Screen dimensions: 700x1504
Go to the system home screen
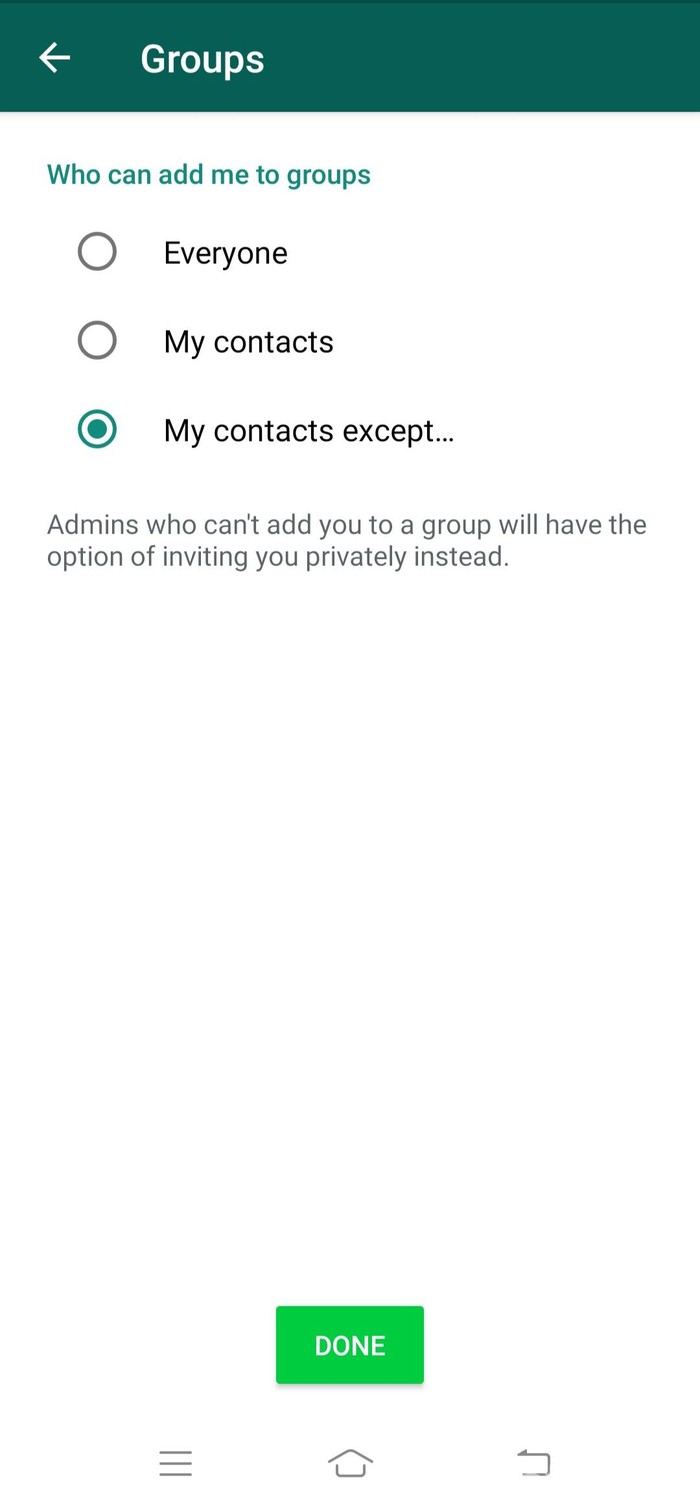click(350, 1464)
